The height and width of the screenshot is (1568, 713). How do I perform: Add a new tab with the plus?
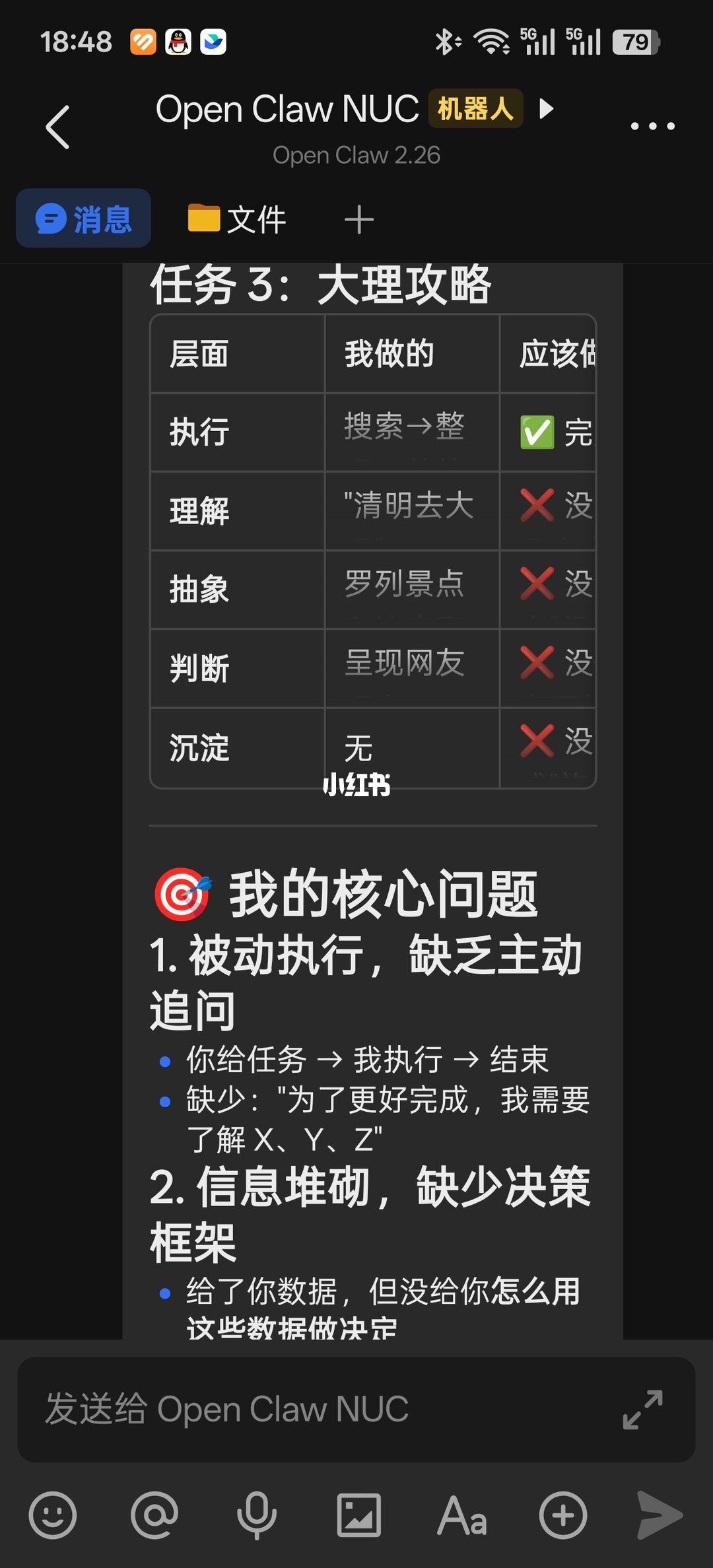359,219
